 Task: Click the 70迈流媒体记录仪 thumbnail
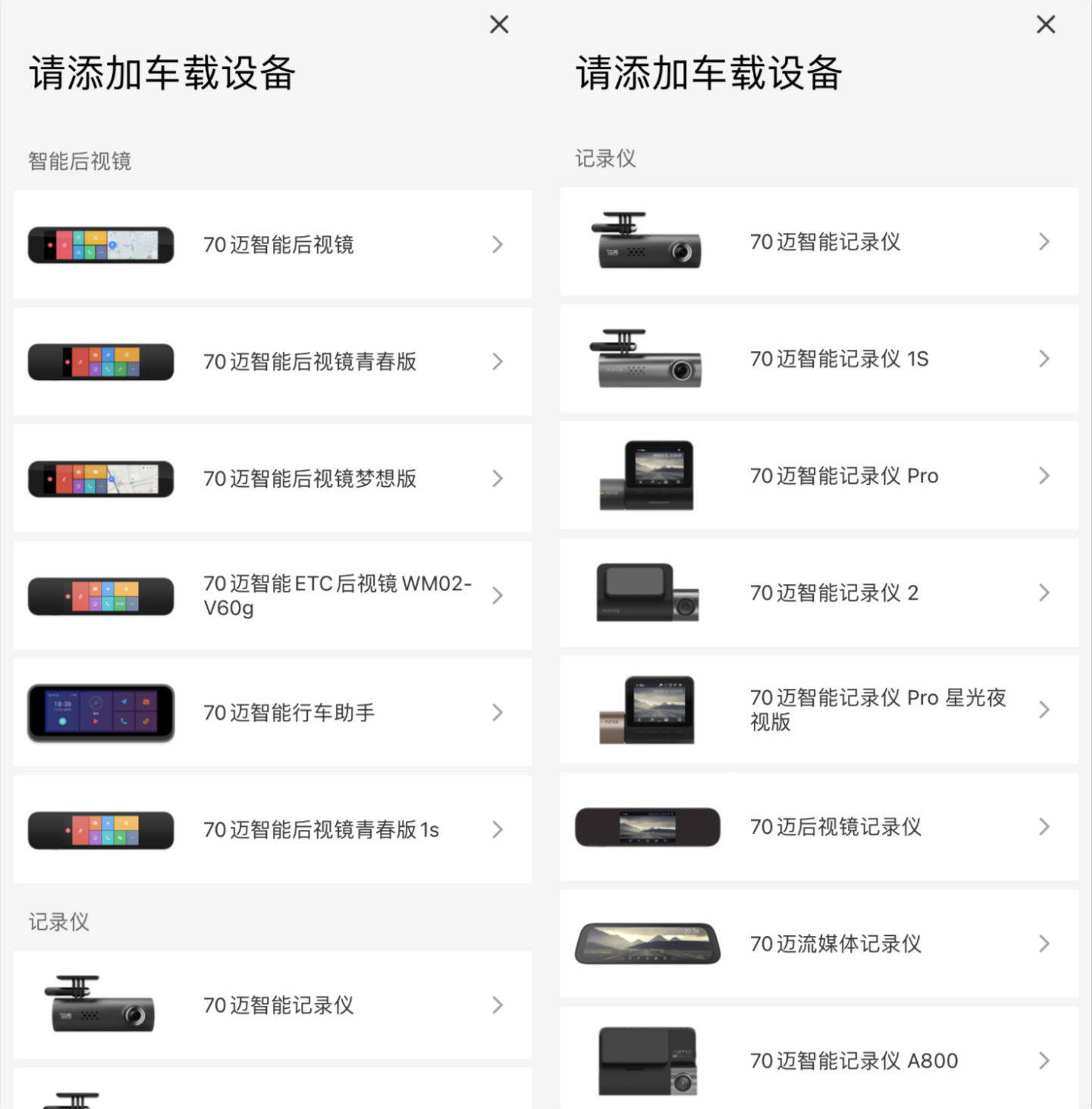pyautogui.click(x=645, y=944)
